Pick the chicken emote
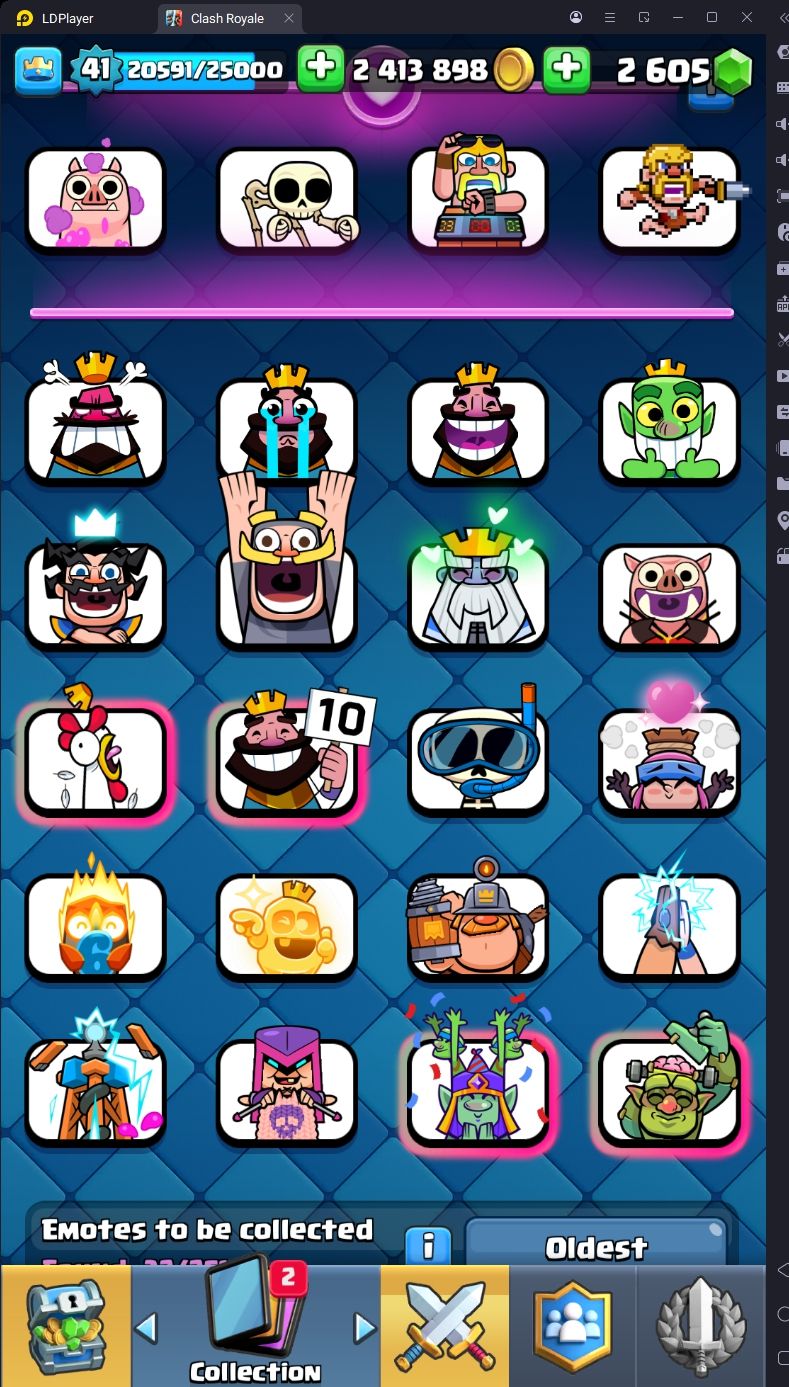Viewport: 789px width, 1387px height. pyautogui.click(x=95, y=759)
